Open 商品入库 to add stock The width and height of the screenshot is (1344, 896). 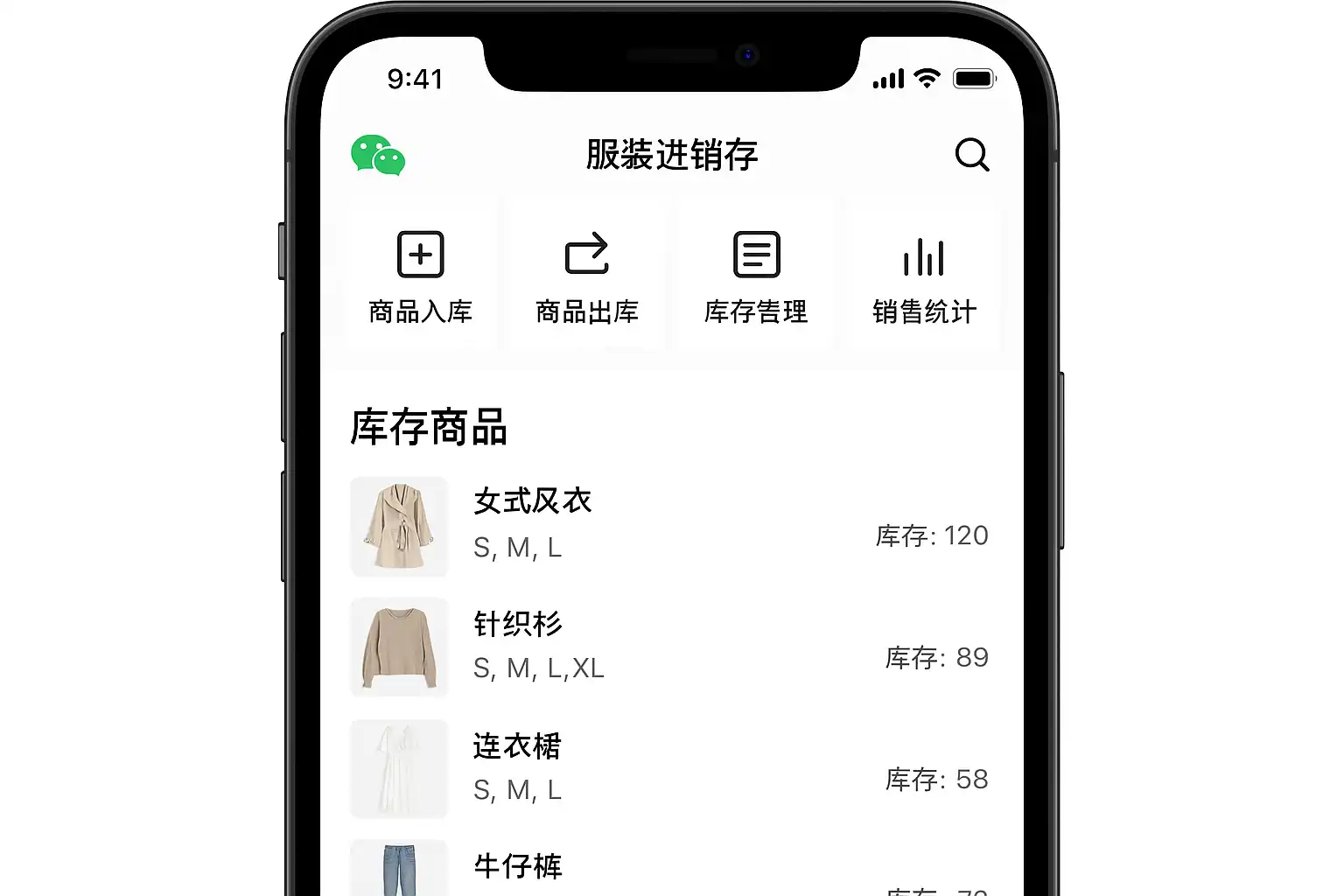[x=421, y=275]
